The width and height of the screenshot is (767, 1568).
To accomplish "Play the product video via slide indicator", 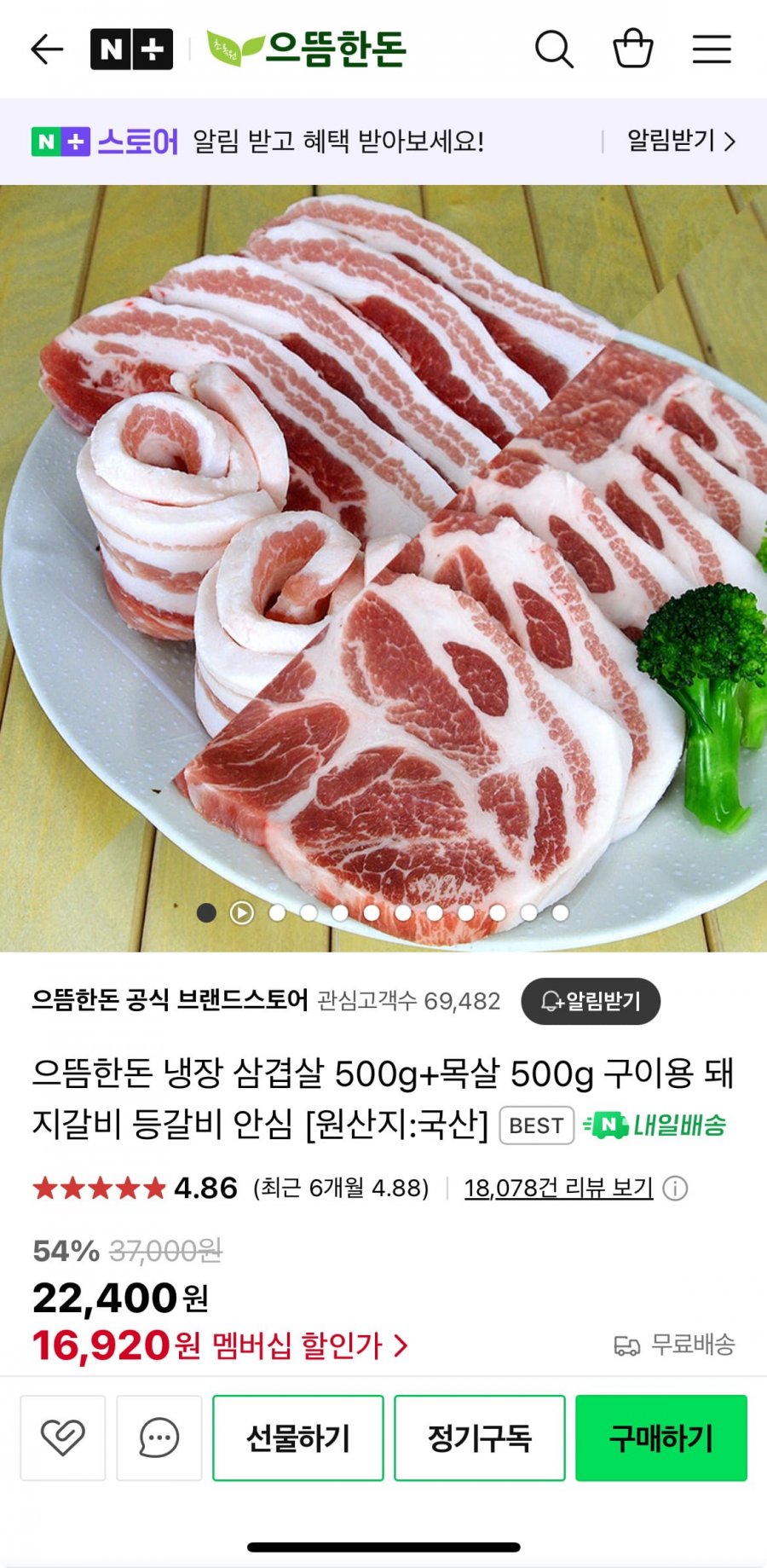I will click(x=242, y=913).
